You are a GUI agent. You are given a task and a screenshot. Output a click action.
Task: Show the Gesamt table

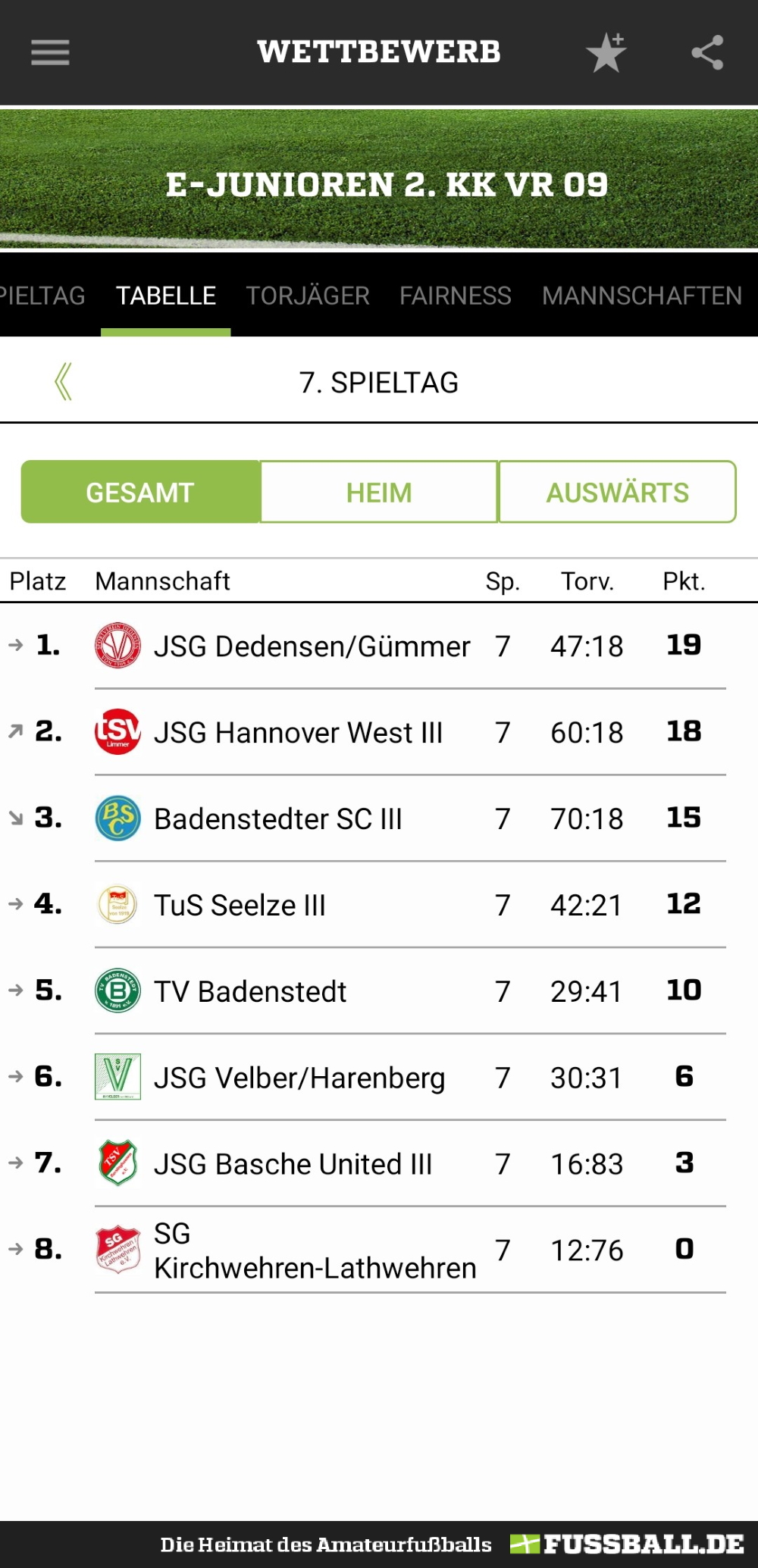click(140, 492)
